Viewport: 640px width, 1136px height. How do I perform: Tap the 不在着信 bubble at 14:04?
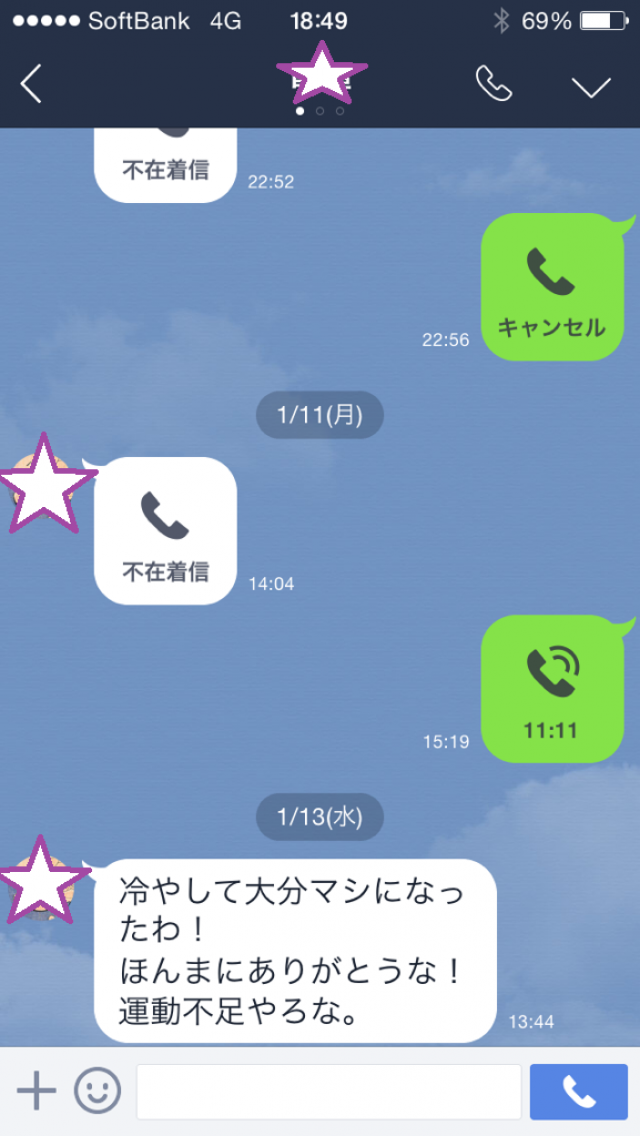click(x=166, y=531)
